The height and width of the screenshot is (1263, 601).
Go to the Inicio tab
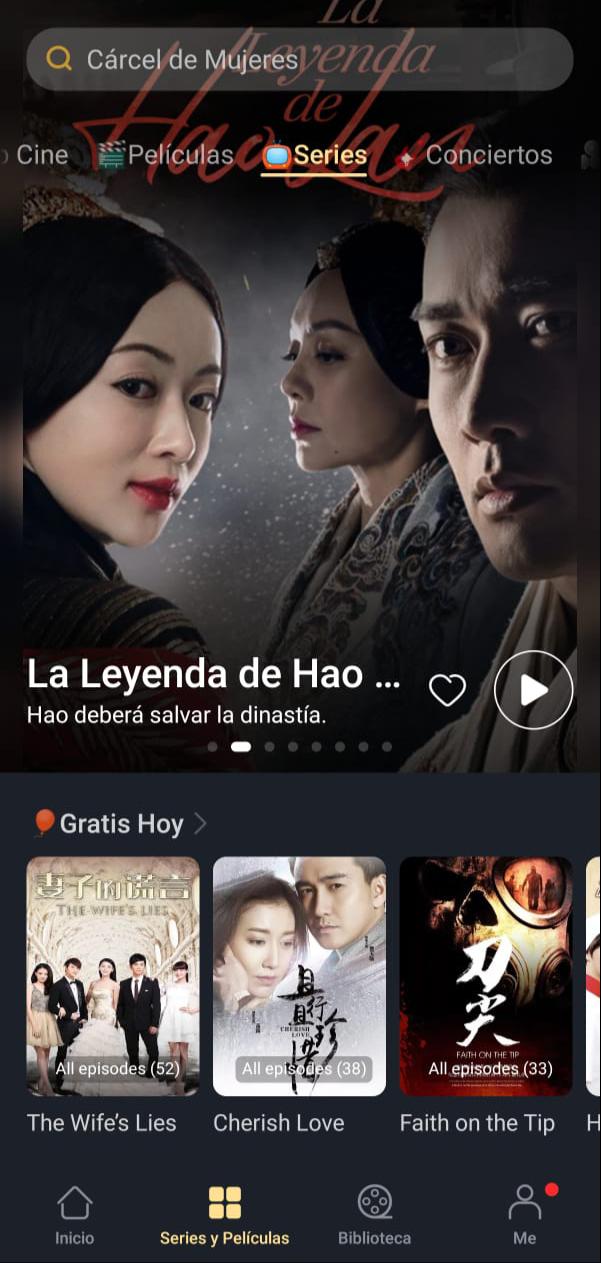click(75, 1215)
